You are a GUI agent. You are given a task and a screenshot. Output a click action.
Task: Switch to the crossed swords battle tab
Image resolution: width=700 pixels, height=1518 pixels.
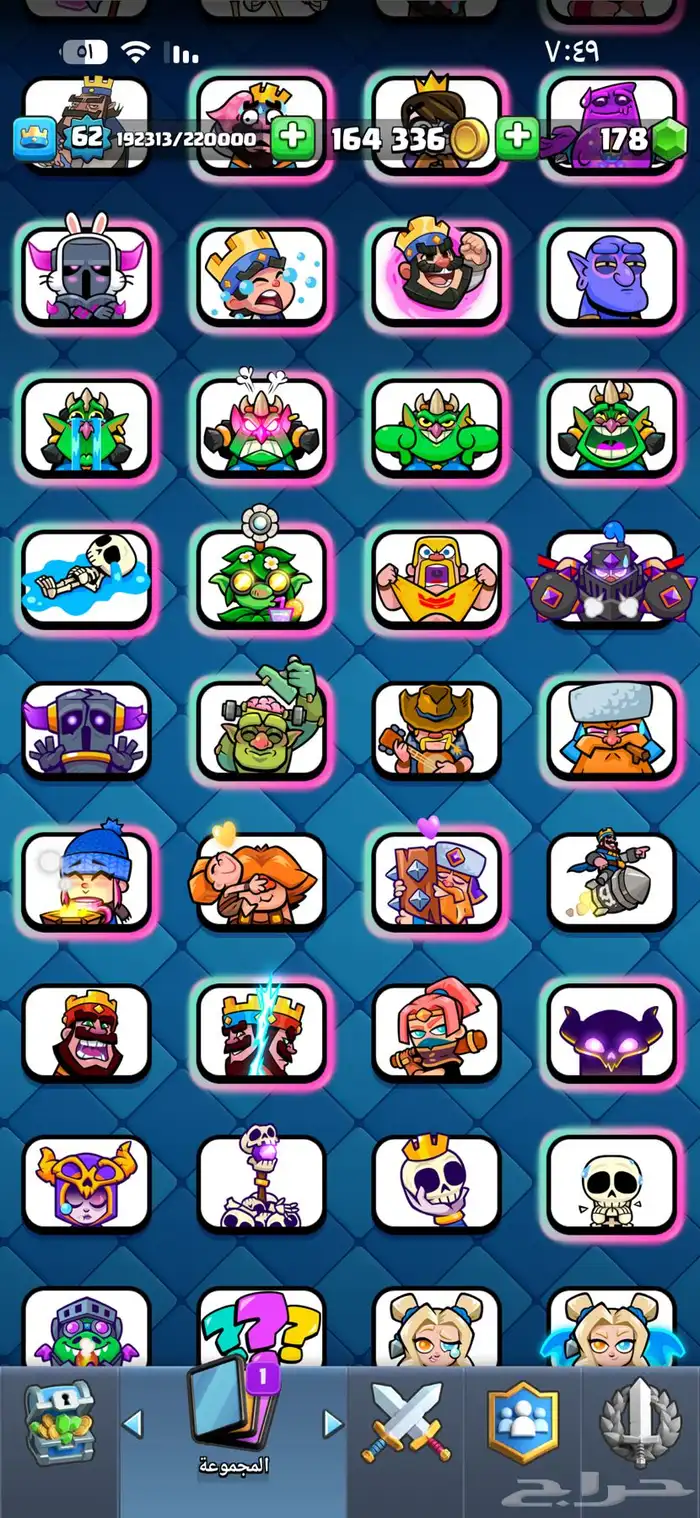point(407,1421)
